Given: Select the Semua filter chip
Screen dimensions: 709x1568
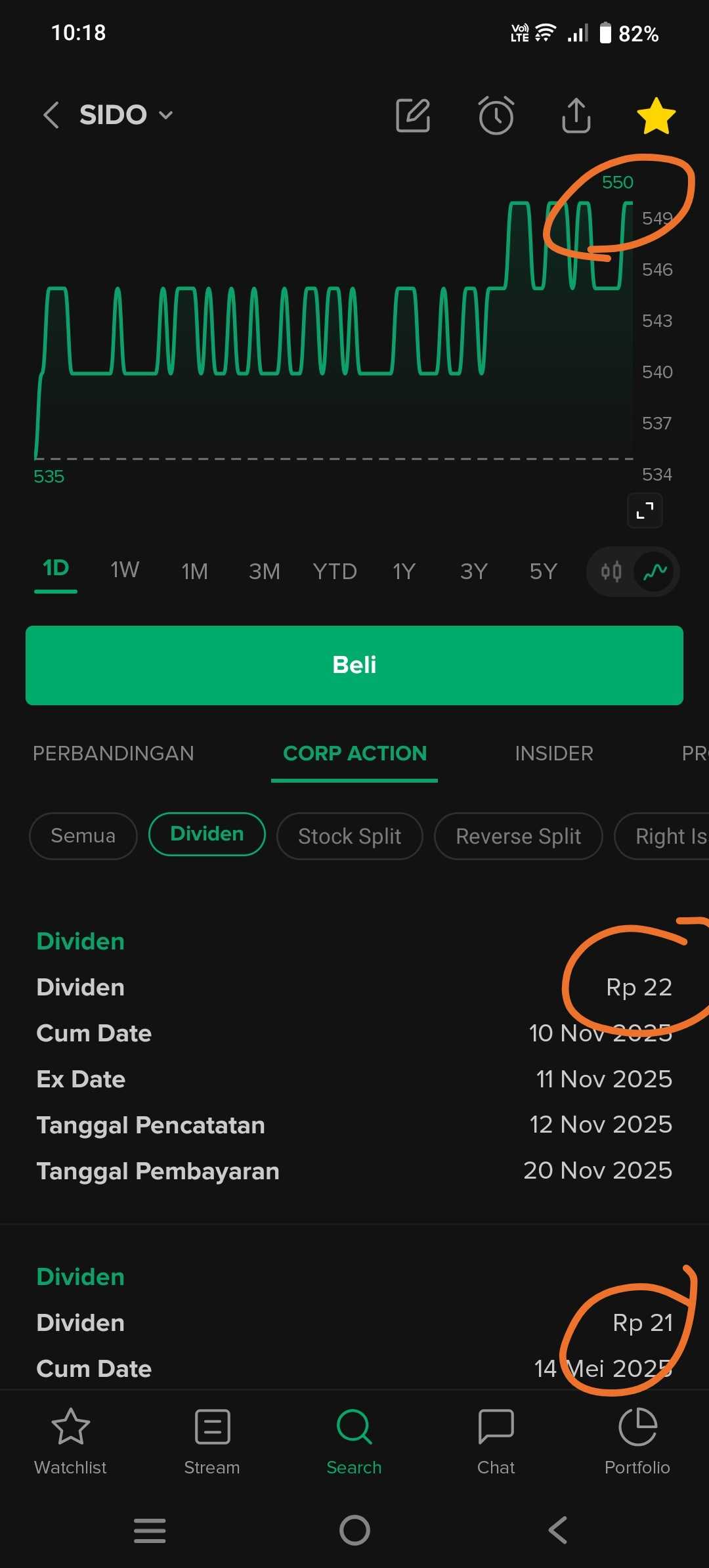Looking at the screenshot, I should pos(83,835).
